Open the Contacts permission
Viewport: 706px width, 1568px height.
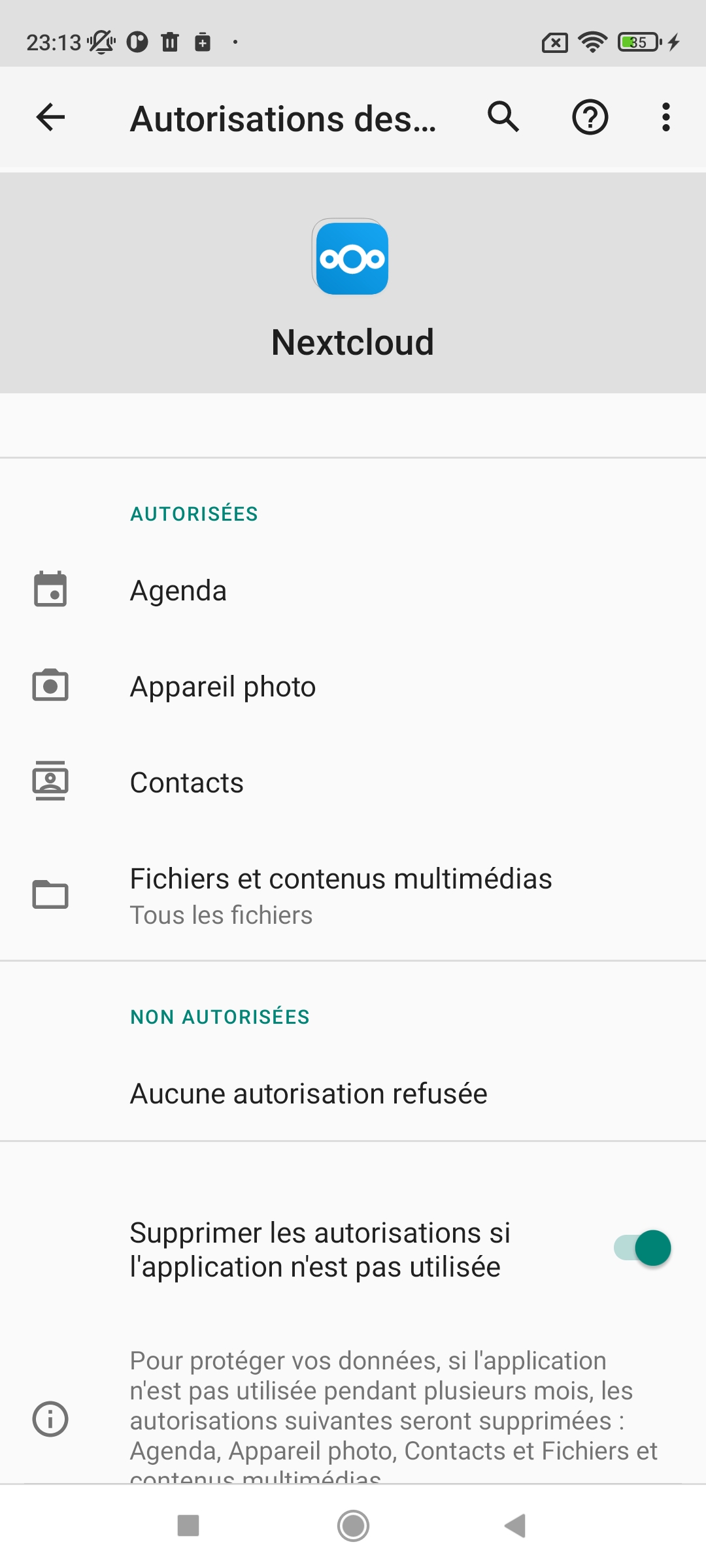click(353, 783)
